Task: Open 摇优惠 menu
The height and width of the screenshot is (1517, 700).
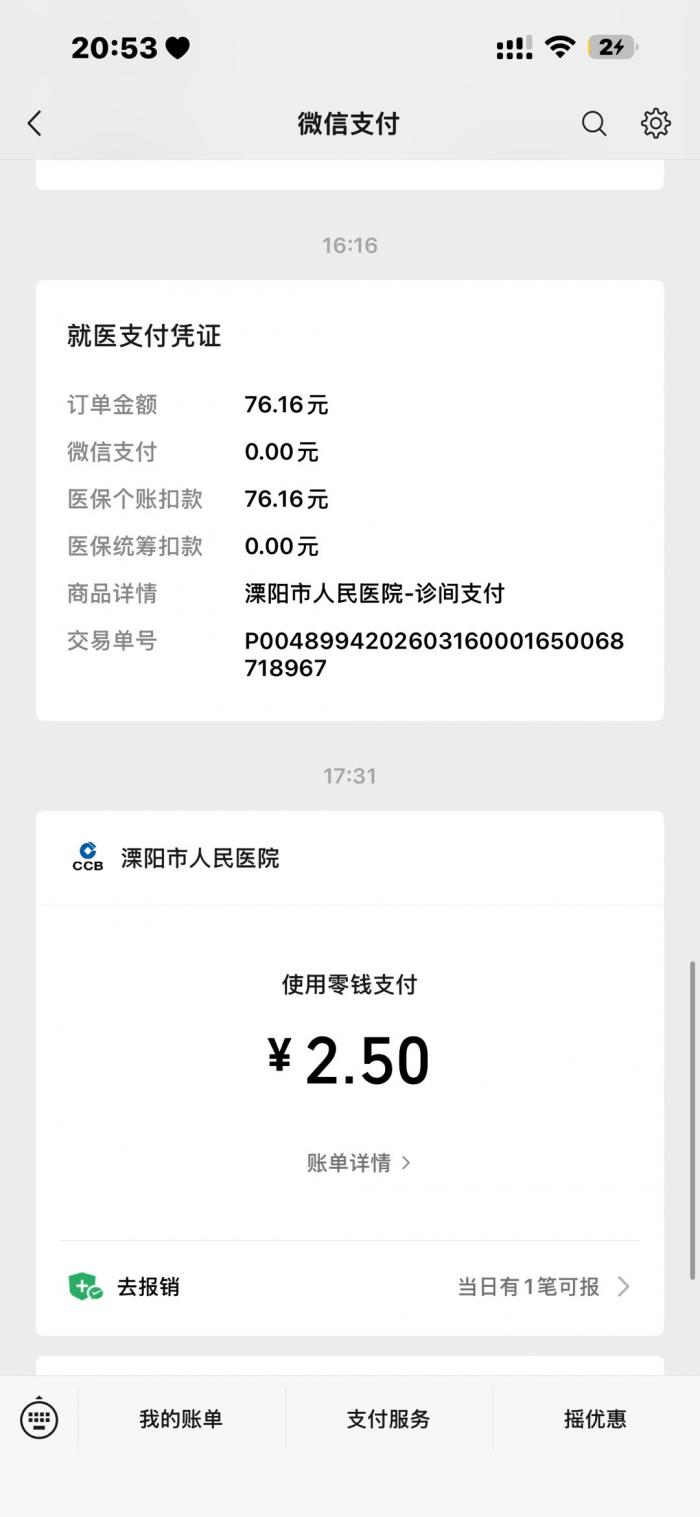Action: coord(595,1419)
